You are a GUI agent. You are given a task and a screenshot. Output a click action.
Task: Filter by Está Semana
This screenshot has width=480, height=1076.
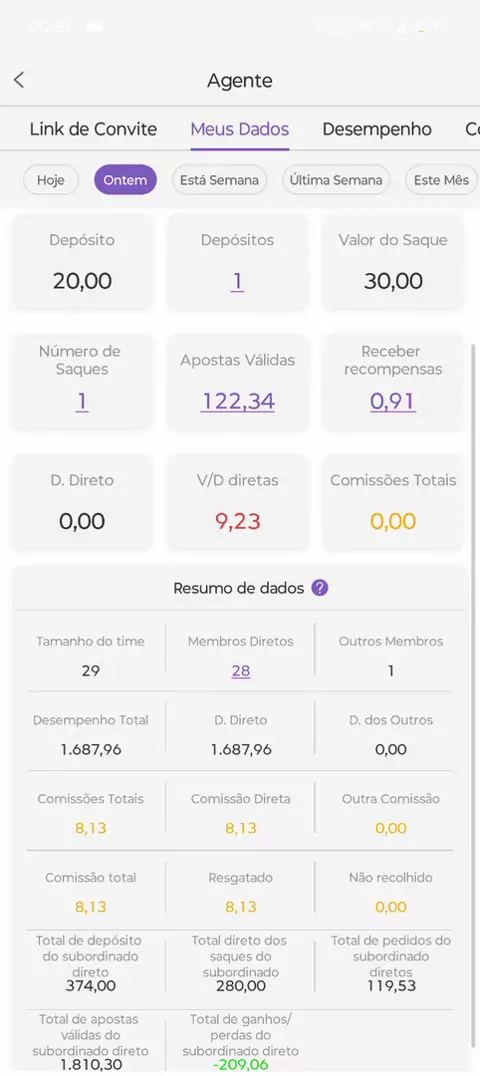[x=219, y=180]
